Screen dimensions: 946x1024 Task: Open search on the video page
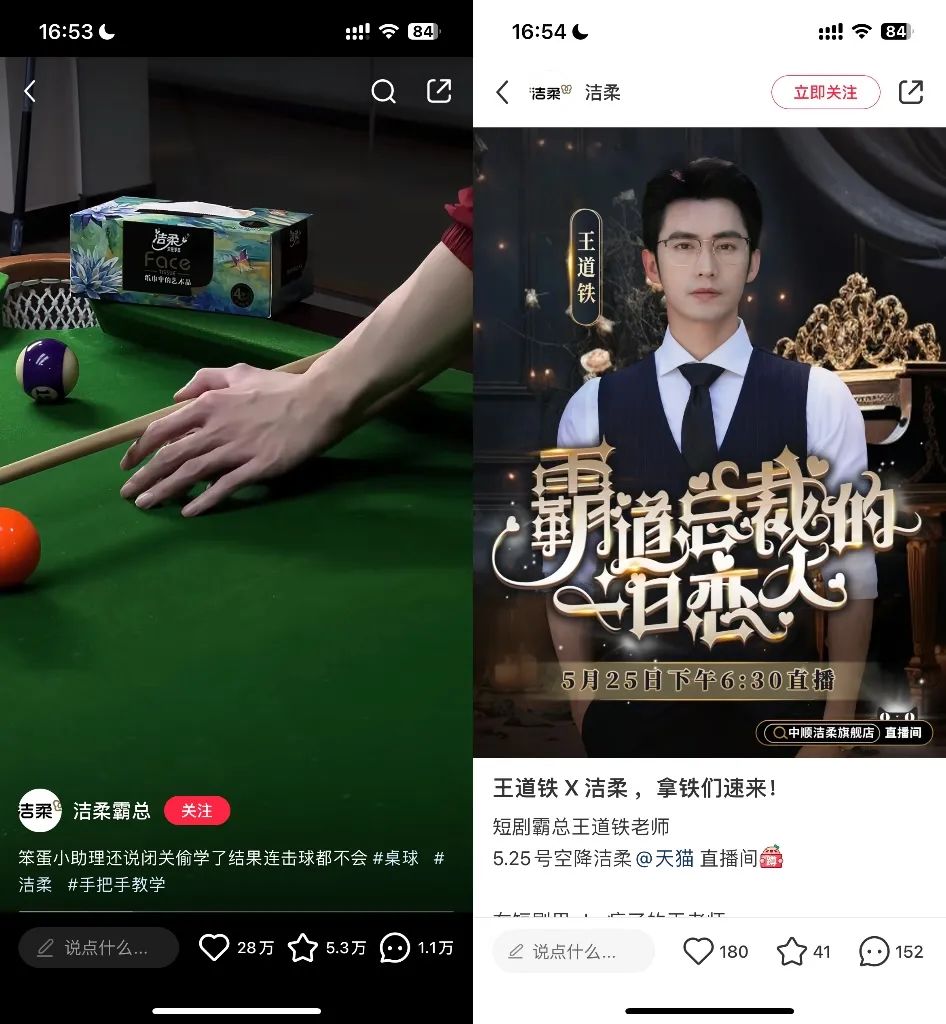pos(383,92)
